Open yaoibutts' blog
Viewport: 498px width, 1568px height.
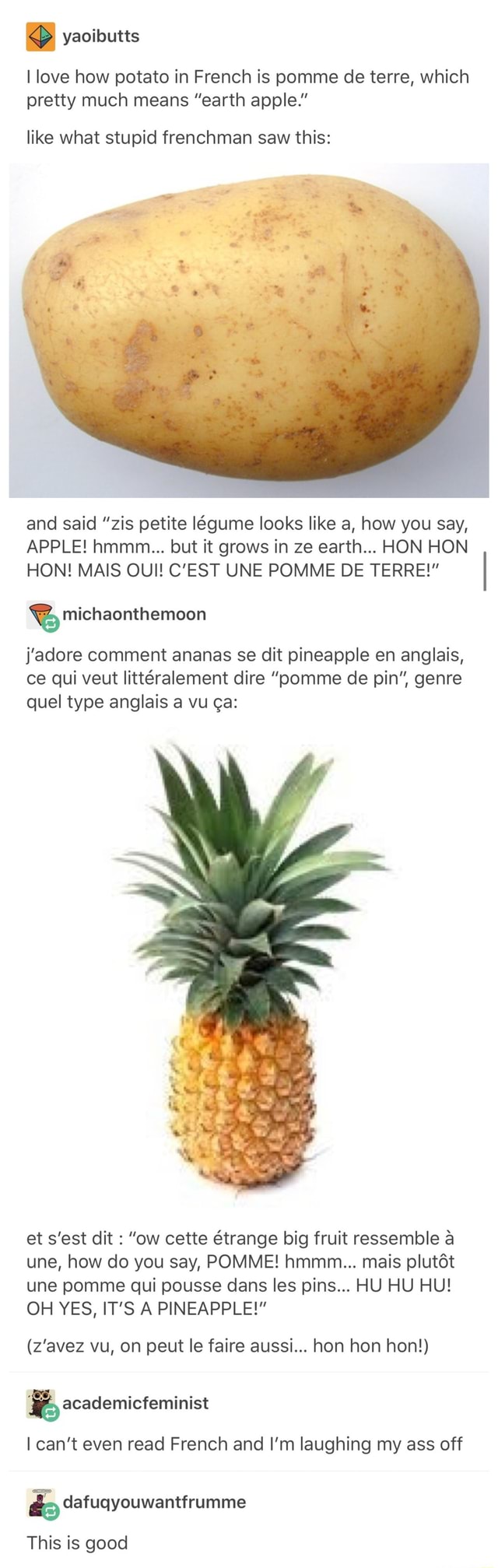[100, 36]
